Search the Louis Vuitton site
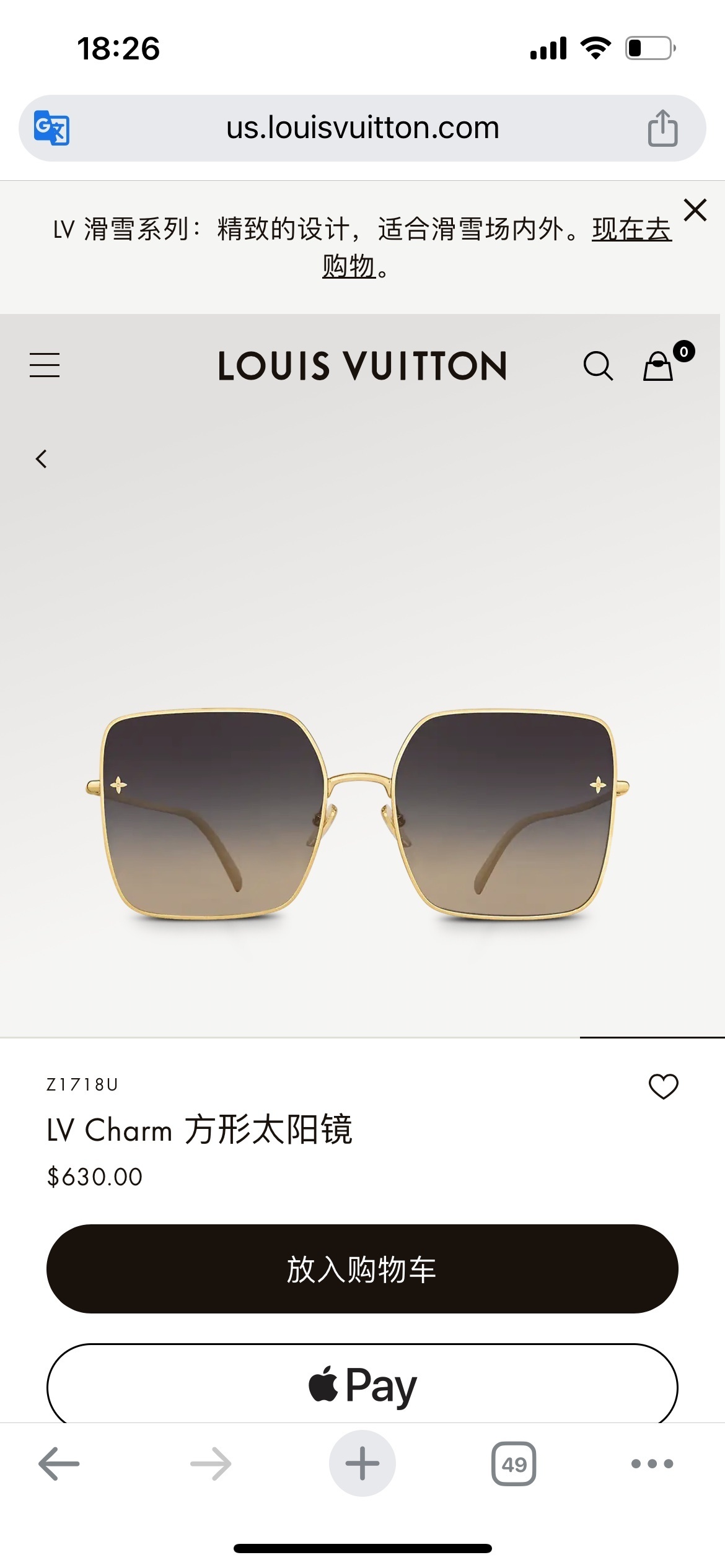725x1568 pixels. 598,366
